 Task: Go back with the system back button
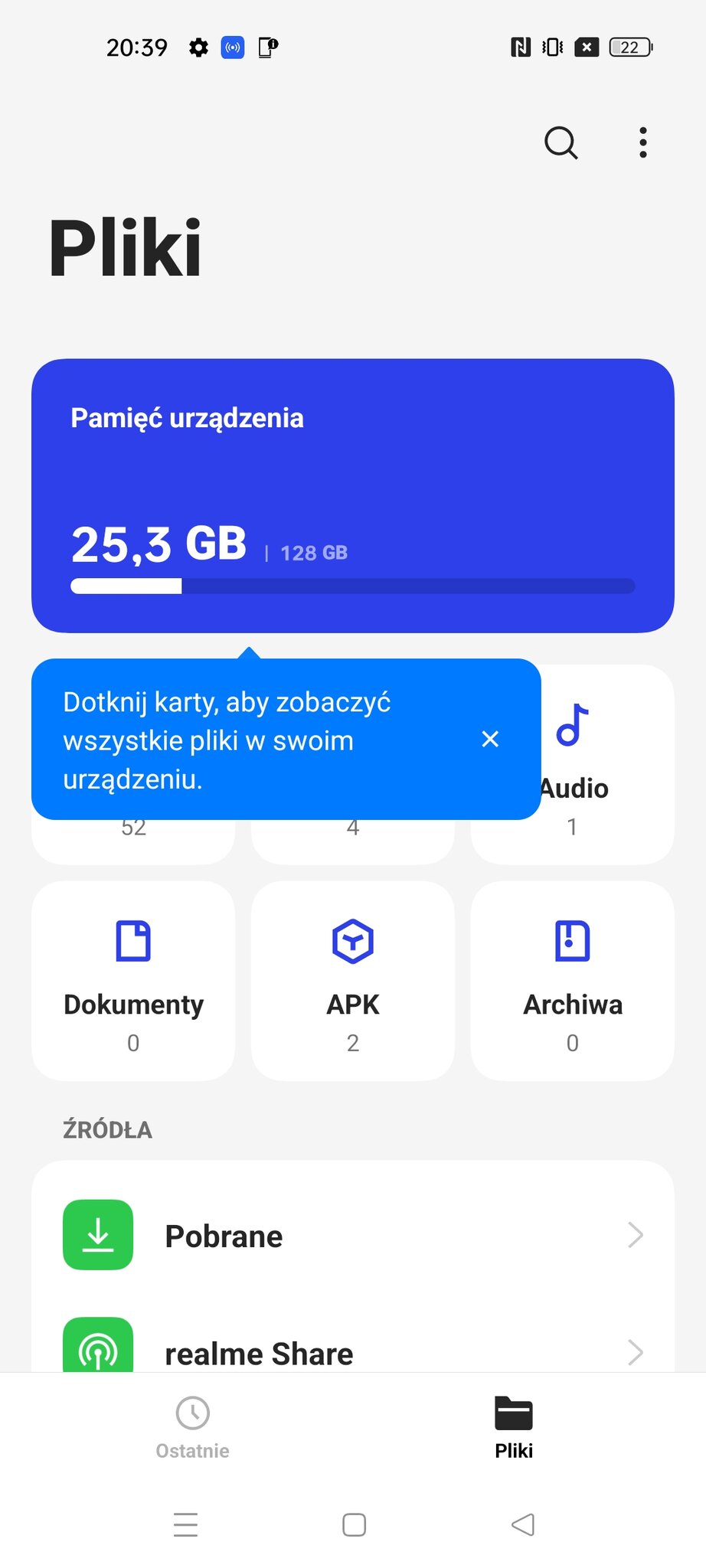coord(523,1524)
